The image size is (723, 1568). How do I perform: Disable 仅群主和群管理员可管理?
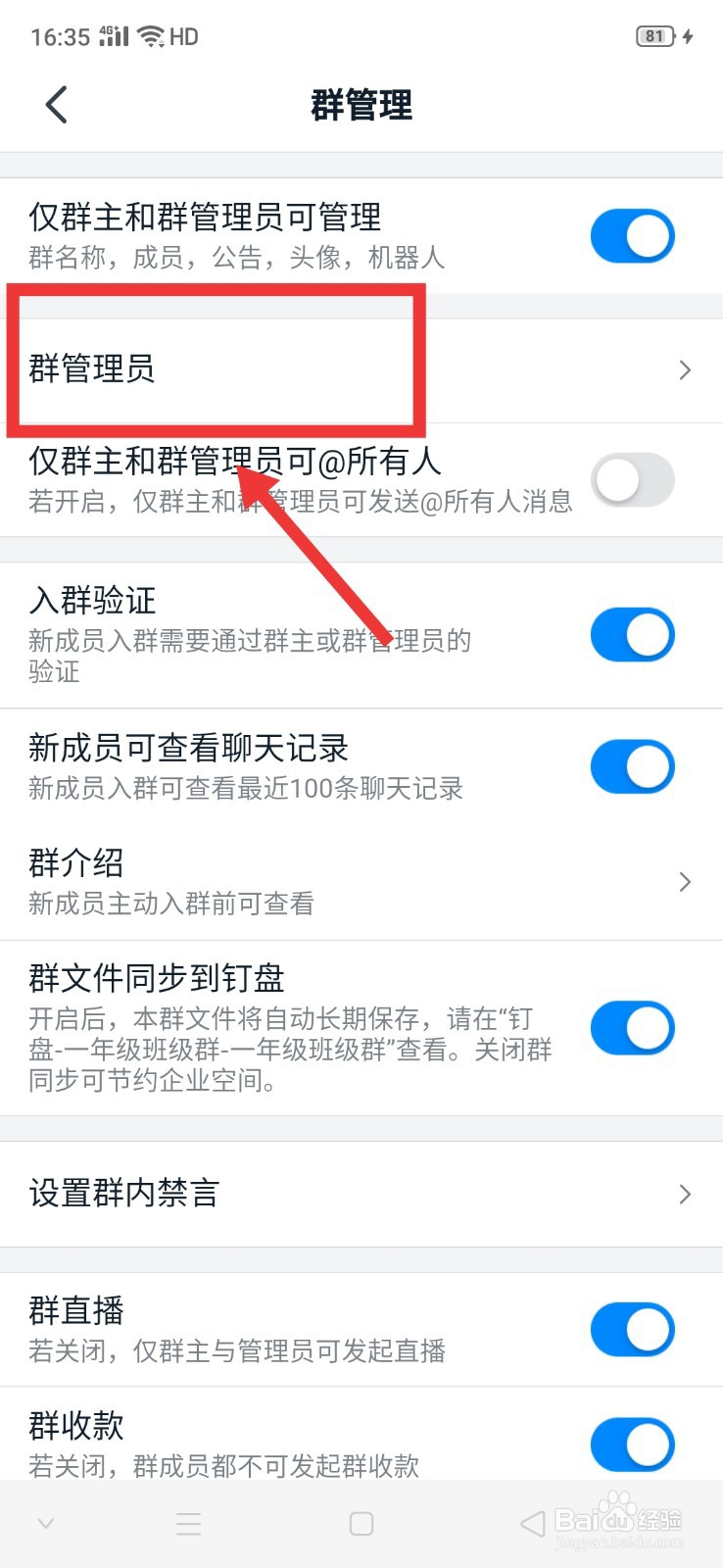(x=632, y=235)
